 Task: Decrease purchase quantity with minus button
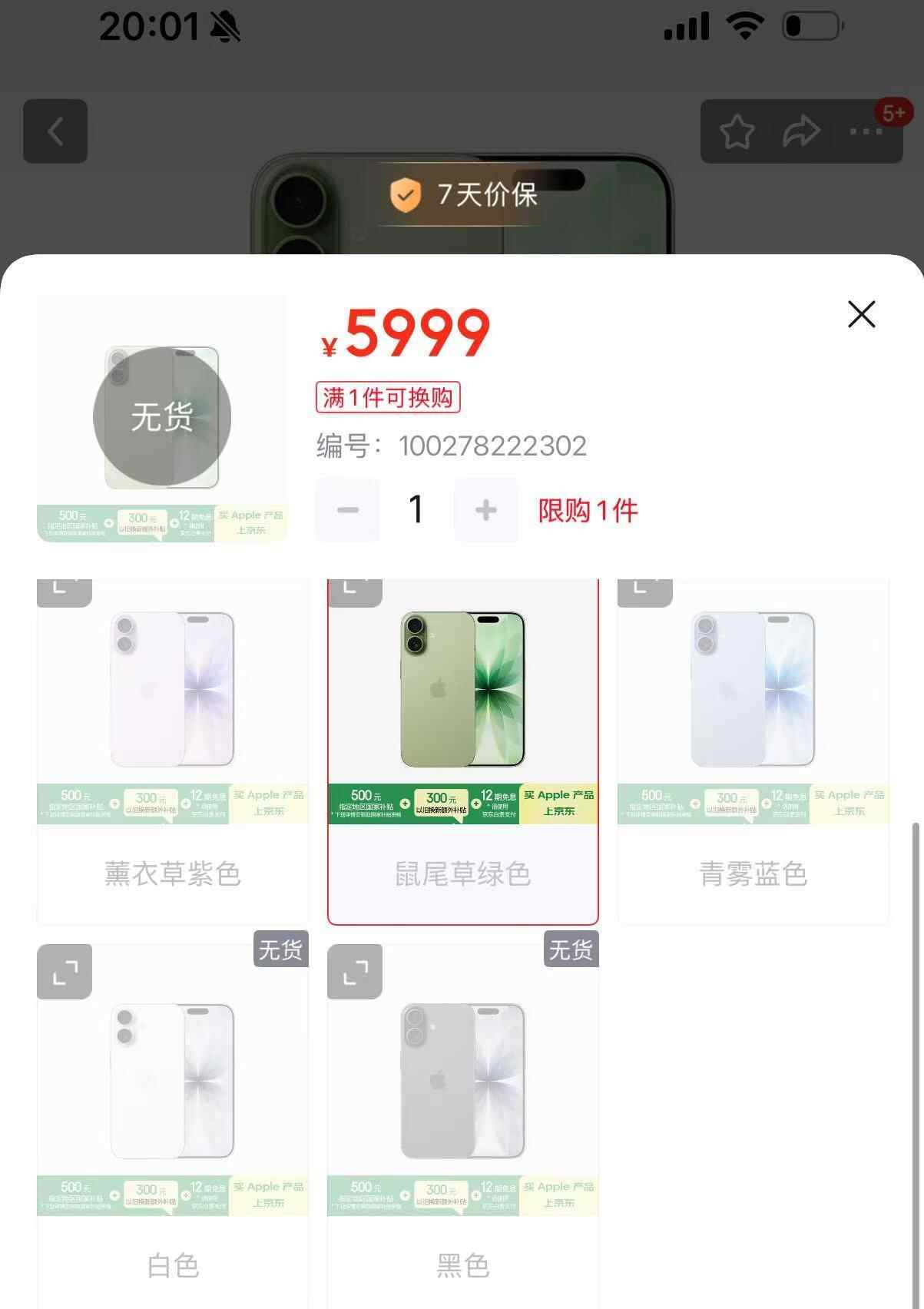click(x=347, y=510)
